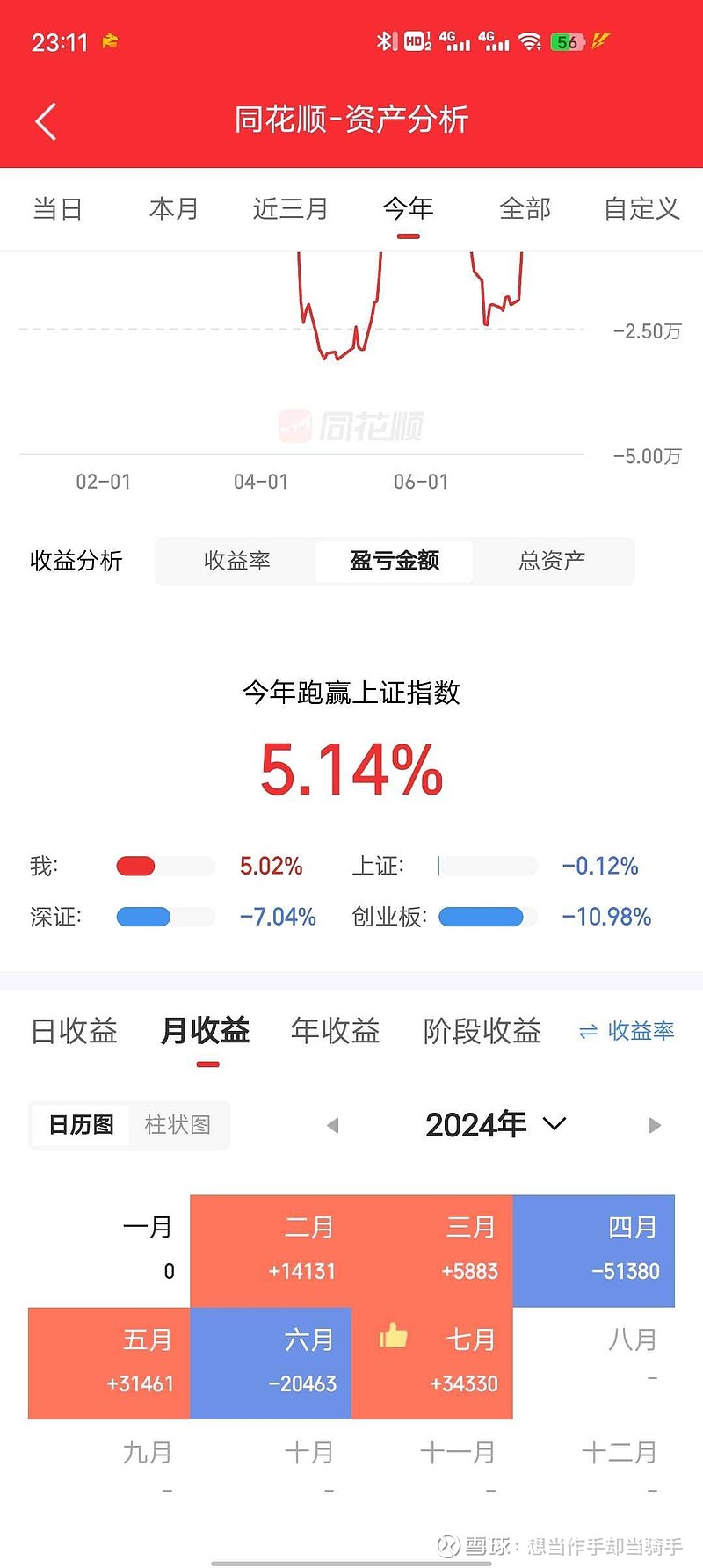Select the 本月 tab
This screenshot has height=1568, width=703.
174,209
